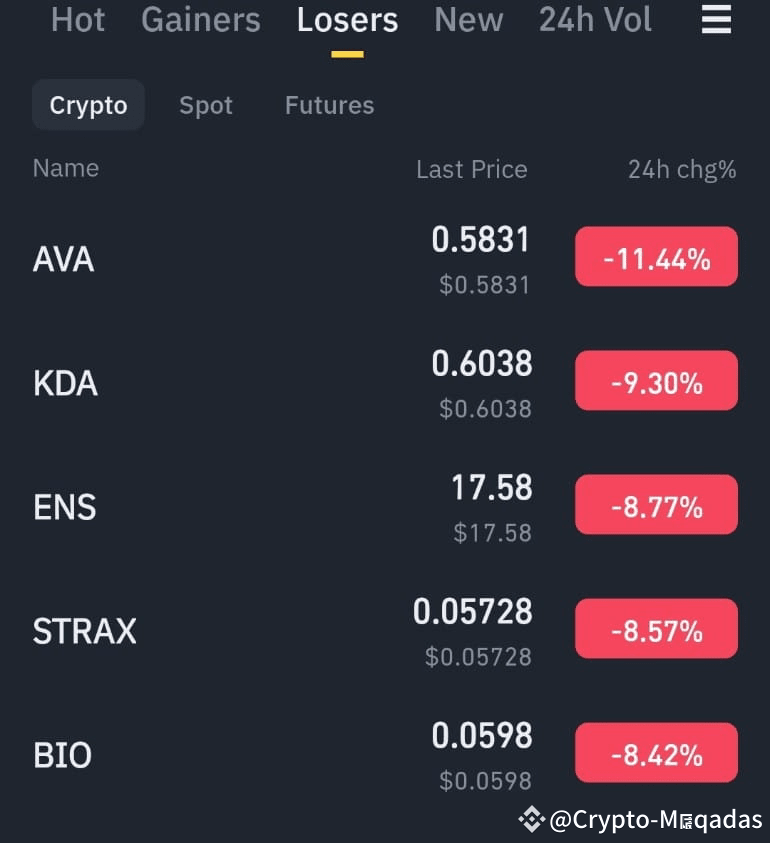770x843 pixels.
Task: Sort by the Last Price column
Action: click(x=471, y=169)
